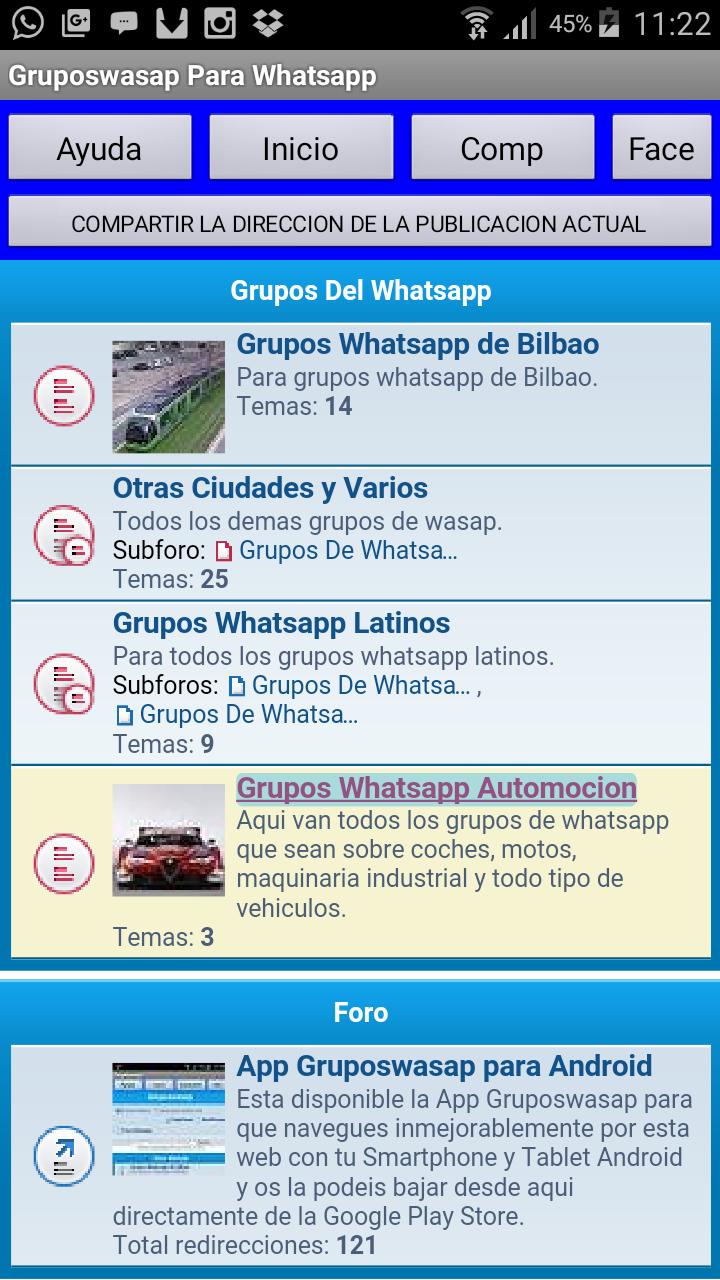Tap the Instagram icon in the notification bar
720x1280 pixels.
222,20
